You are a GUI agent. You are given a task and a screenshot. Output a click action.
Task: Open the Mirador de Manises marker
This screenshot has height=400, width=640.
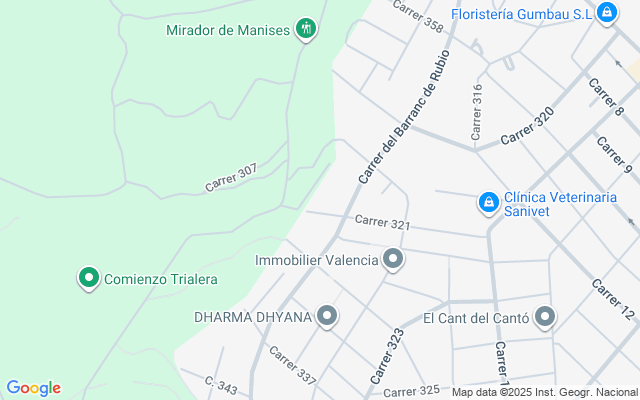pyautogui.click(x=307, y=29)
